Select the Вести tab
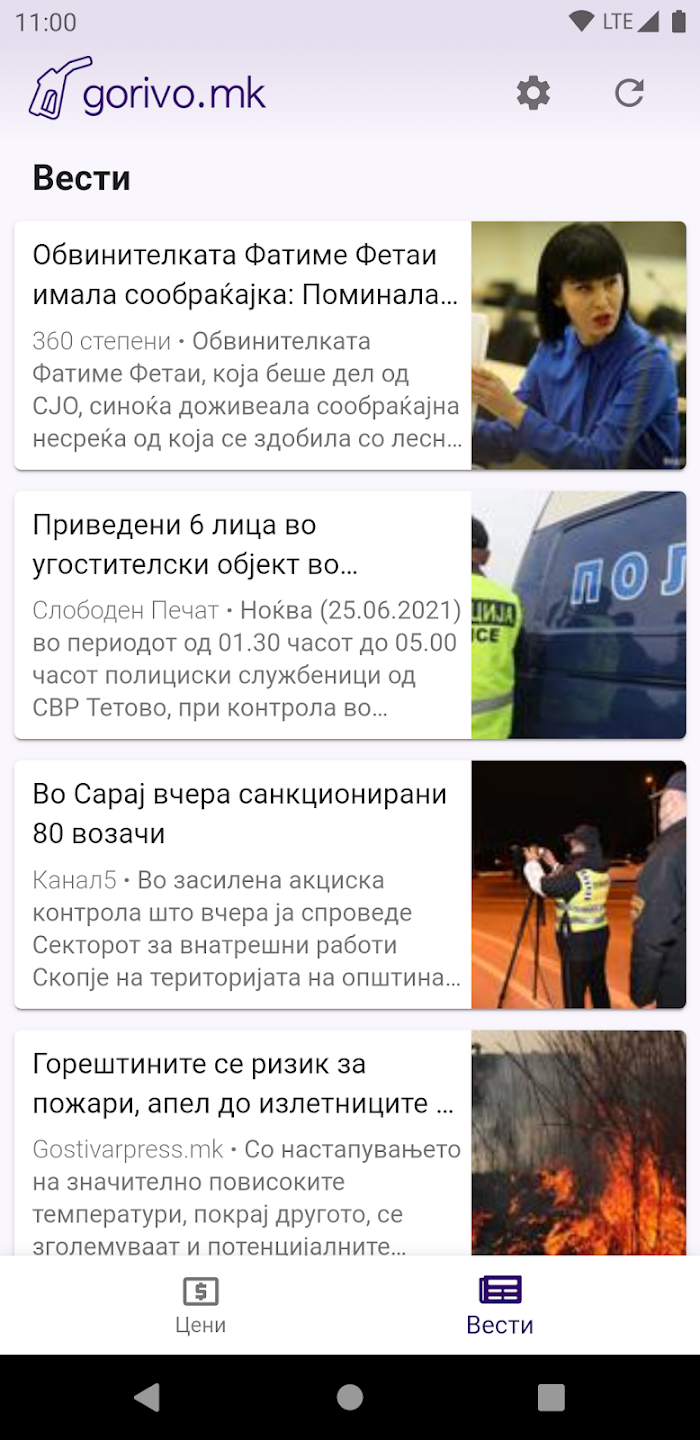 click(500, 1305)
